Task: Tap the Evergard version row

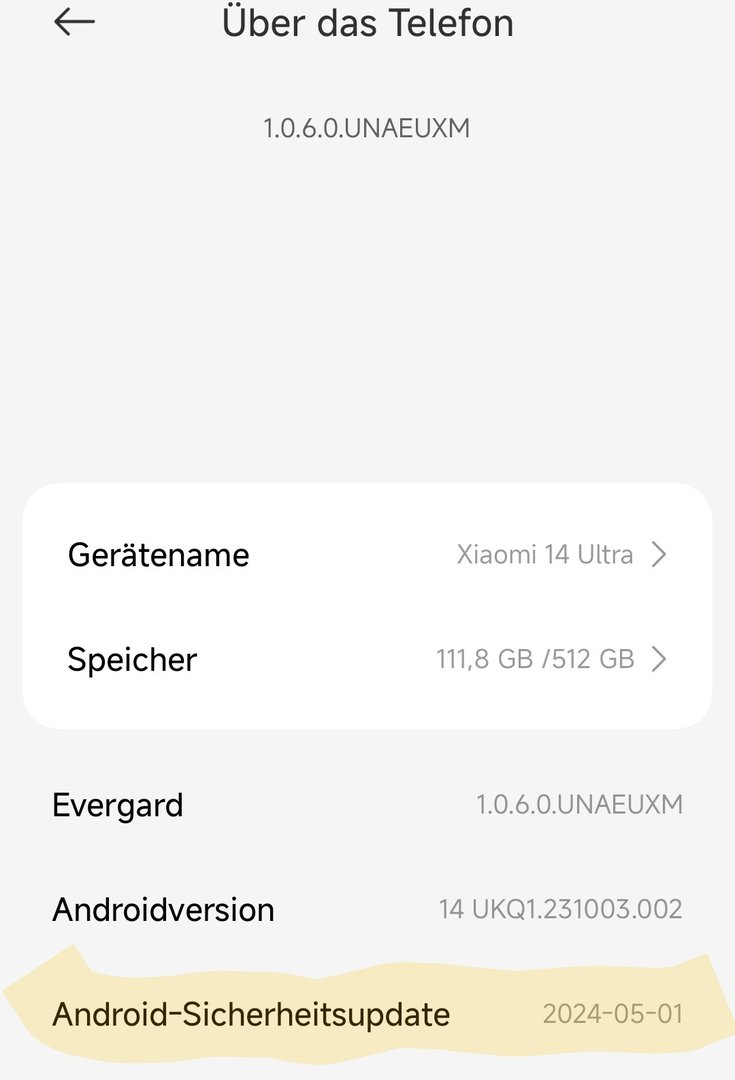Action: click(x=367, y=804)
